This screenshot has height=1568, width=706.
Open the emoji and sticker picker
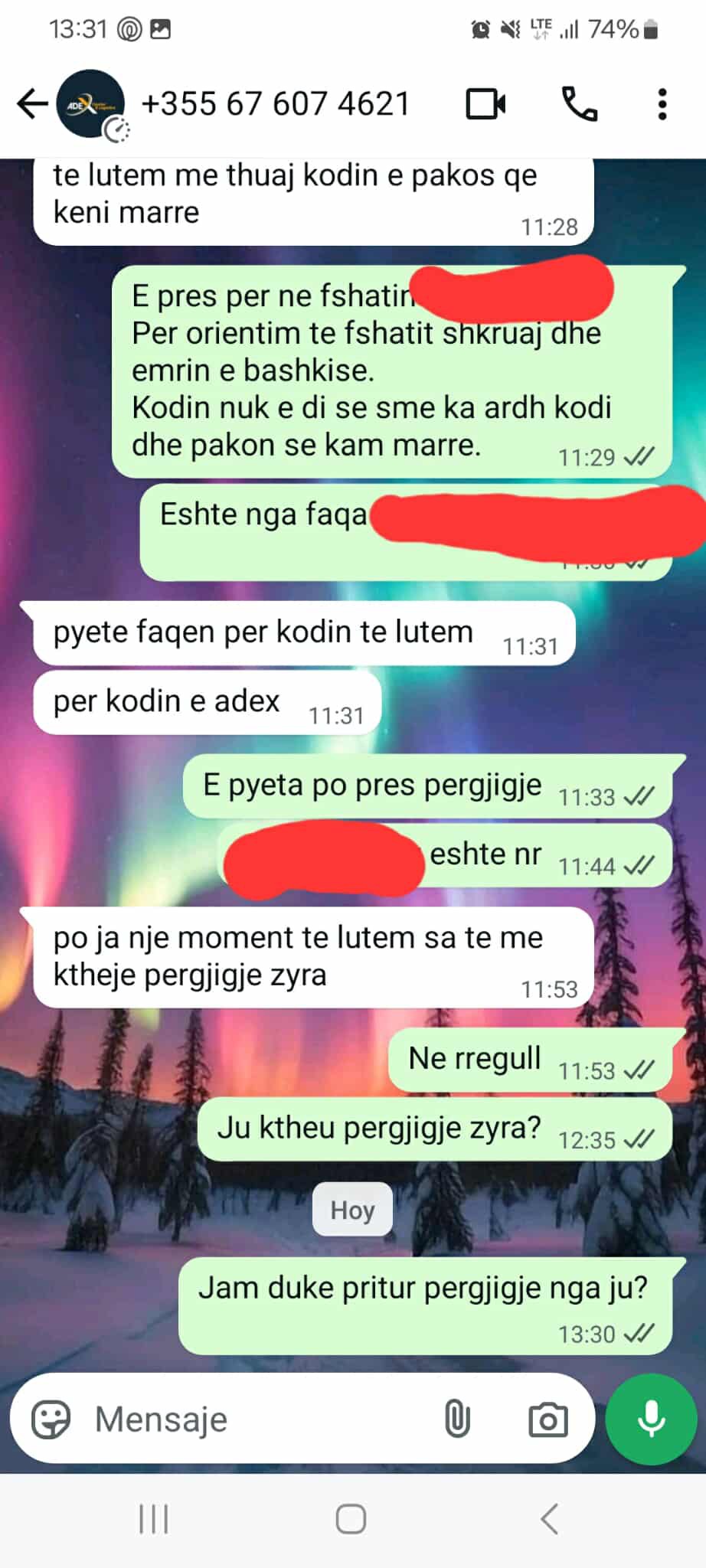51,1419
